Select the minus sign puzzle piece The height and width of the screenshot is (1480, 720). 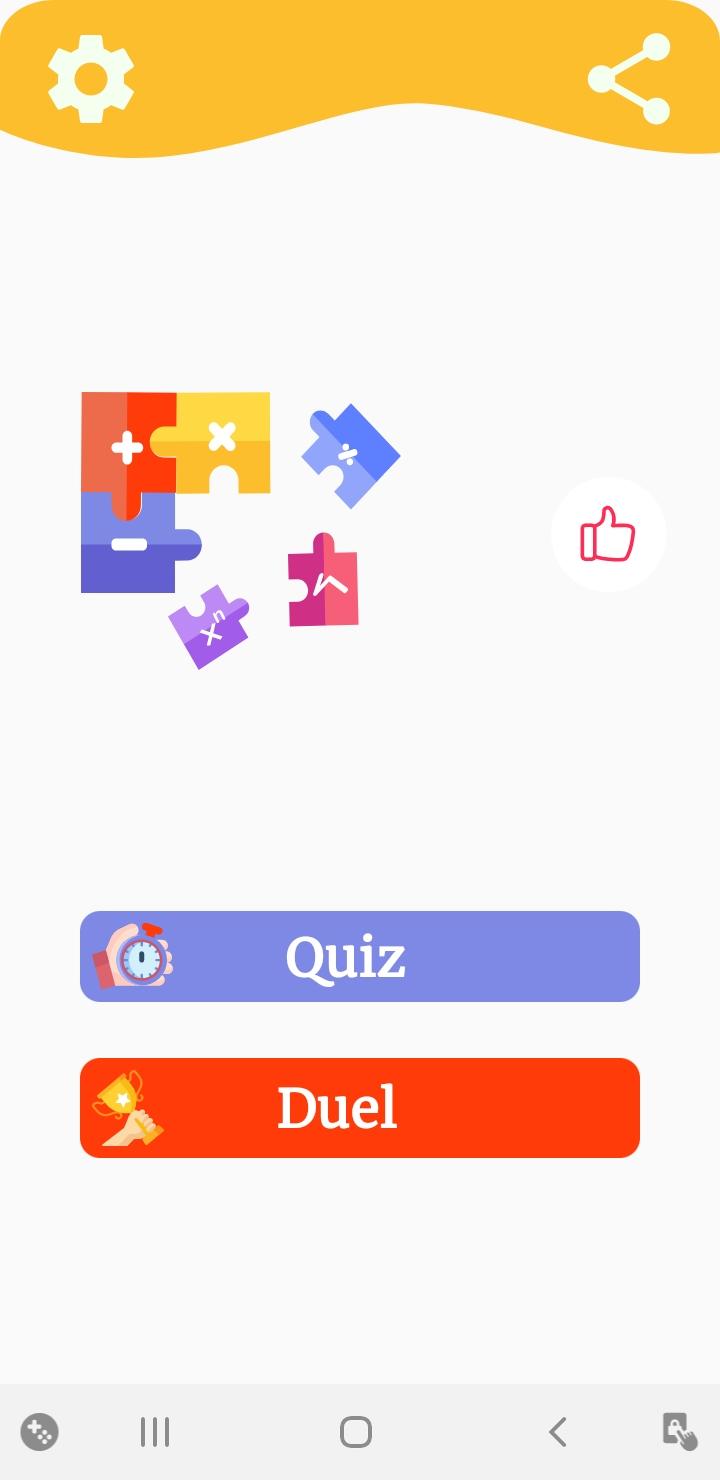click(130, 545)
